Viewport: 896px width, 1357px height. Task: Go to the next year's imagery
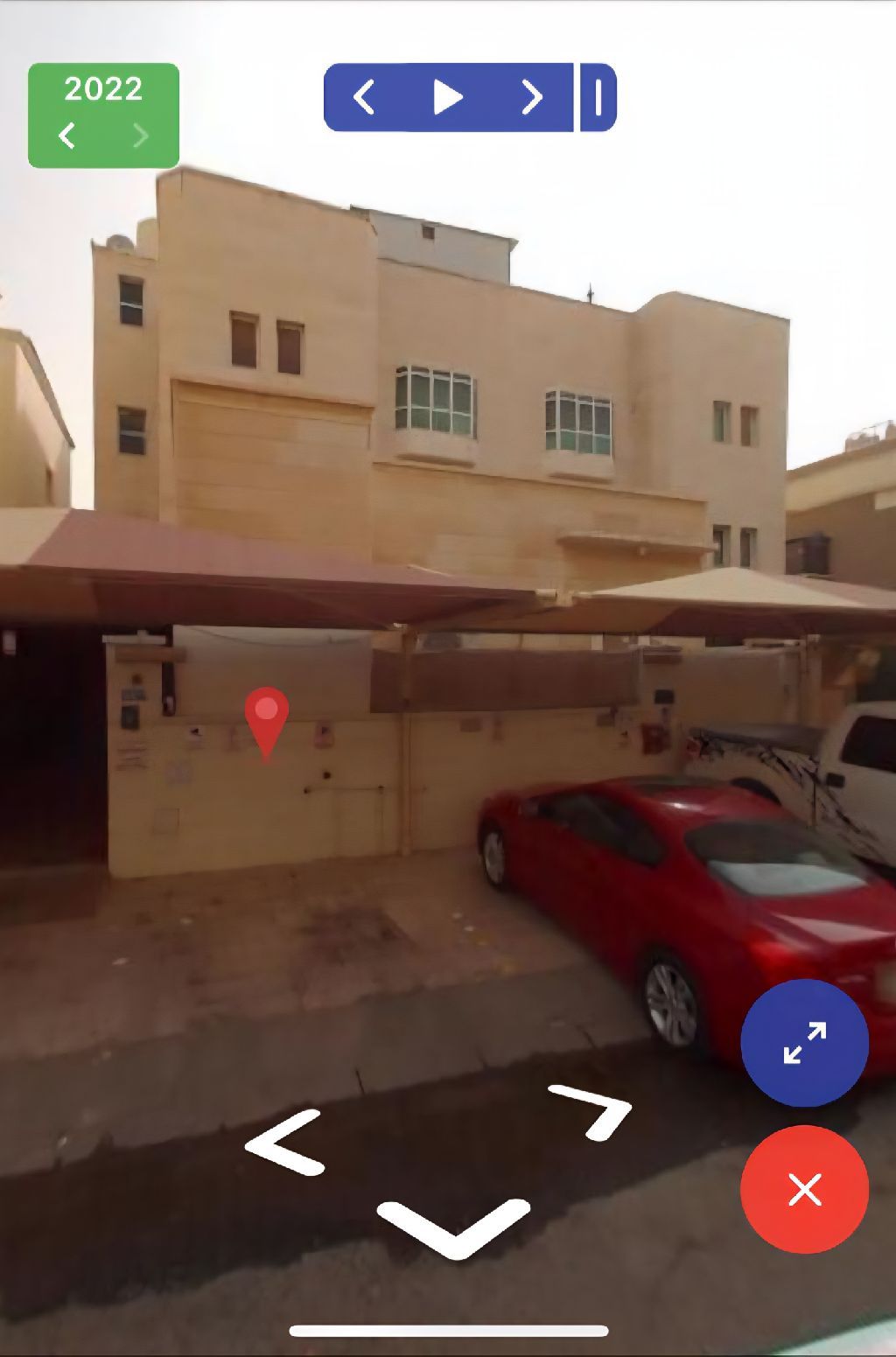[x=140, y=136]
